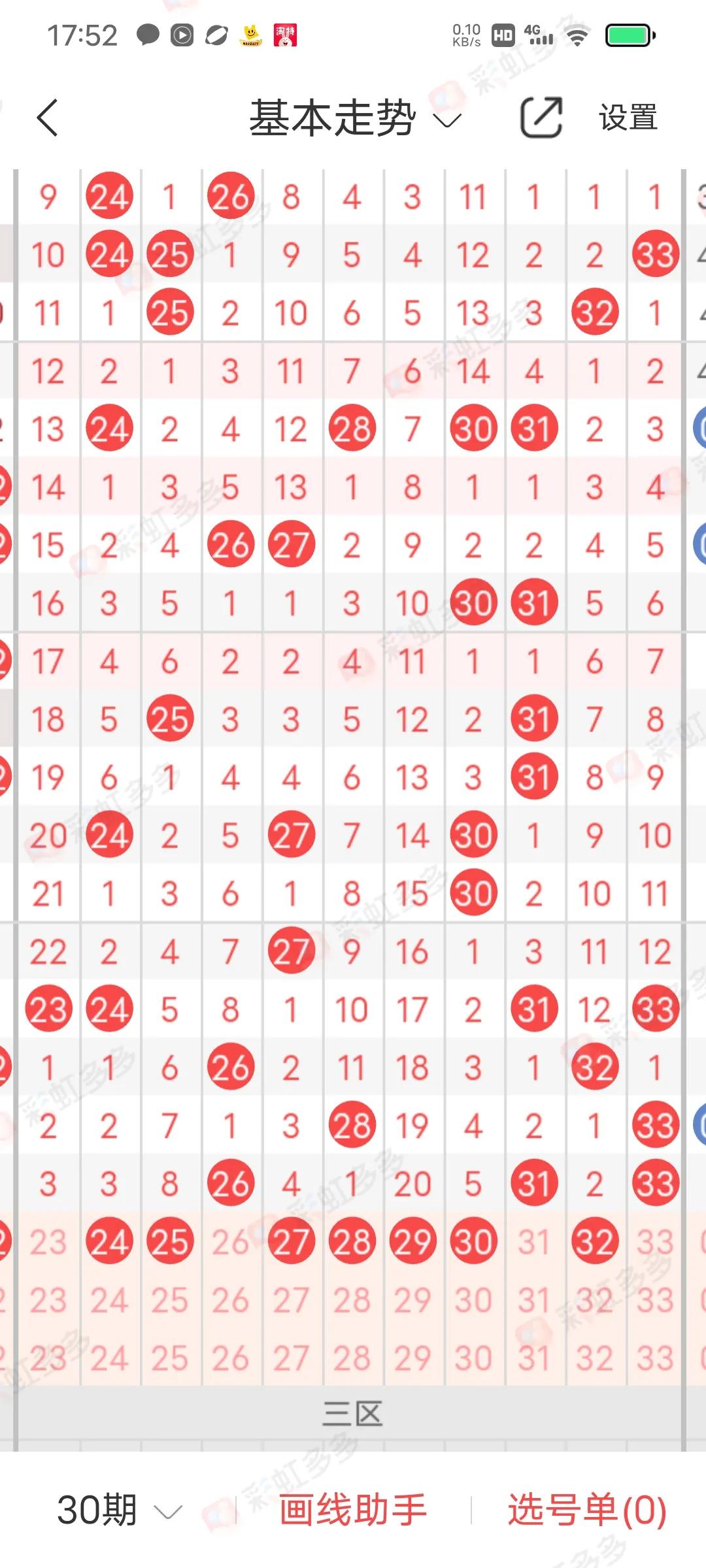706x1568 pixels.
Task: Go back using the top-left arrow
Action: pos(47,118)
